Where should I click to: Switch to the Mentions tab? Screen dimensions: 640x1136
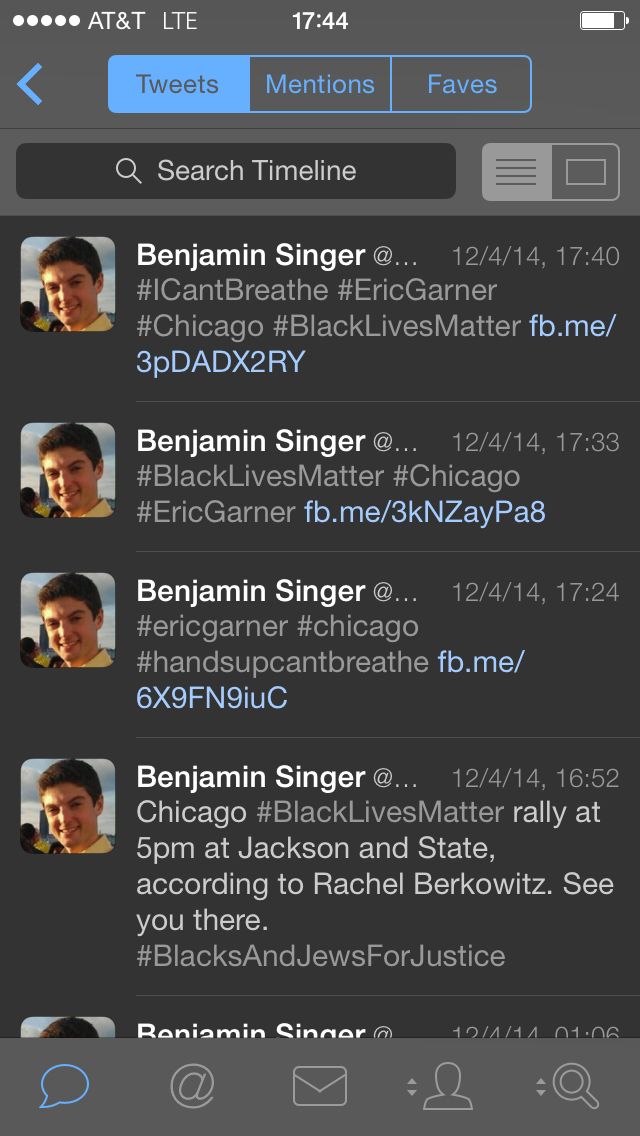pos(320,84)
